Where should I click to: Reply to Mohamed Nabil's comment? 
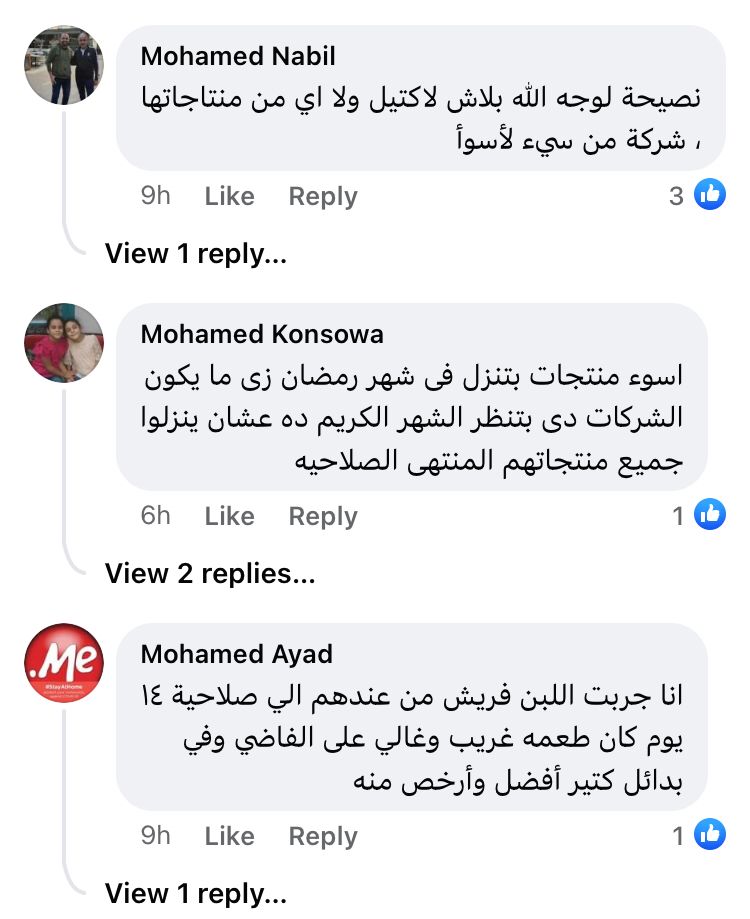[322, 197]
